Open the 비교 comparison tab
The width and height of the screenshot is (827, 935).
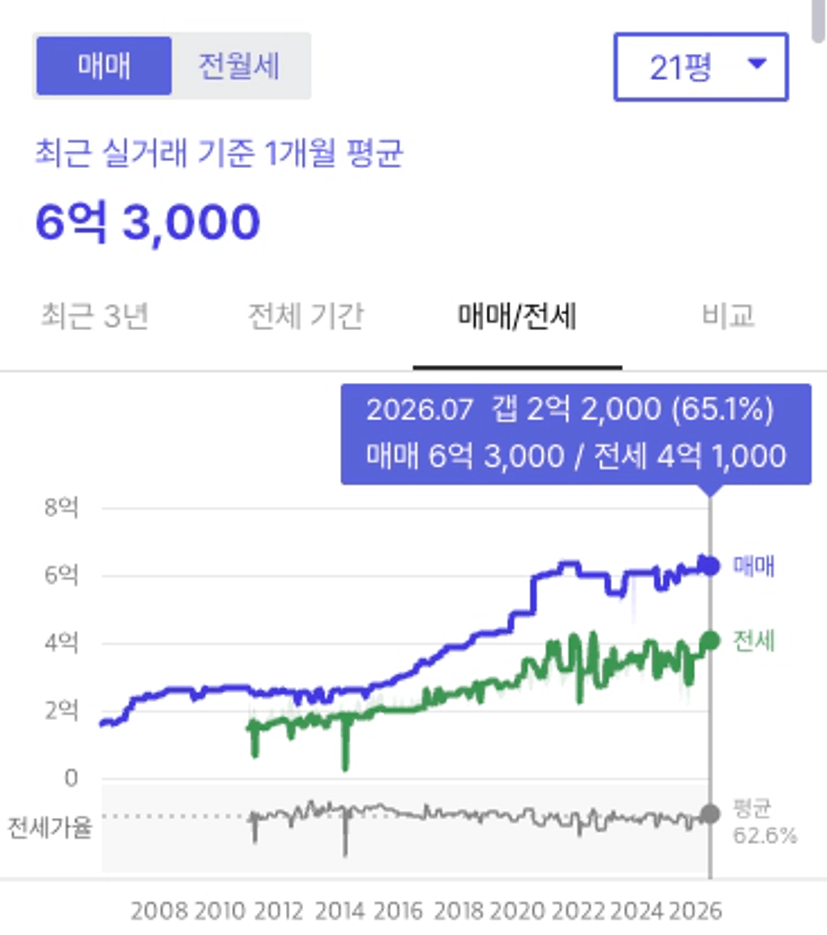point(727,316)
